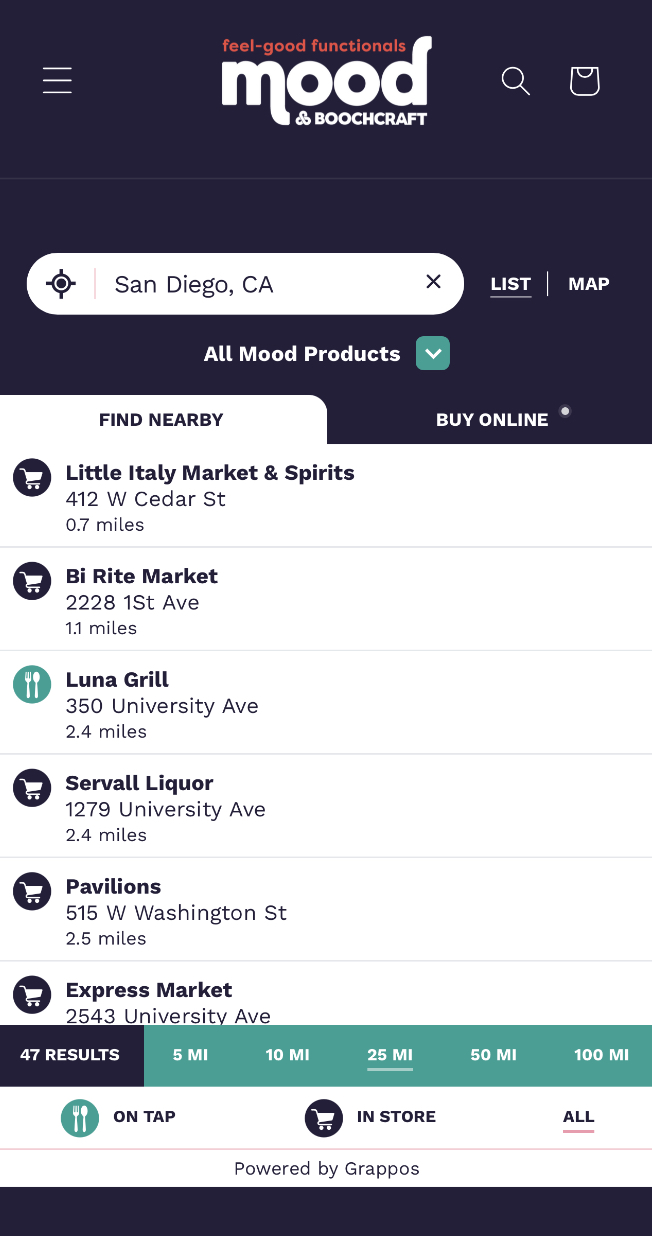652x1236 pixels.
Task: Open the site search icon
Action: pyautogui.click(x=515, y=80)
